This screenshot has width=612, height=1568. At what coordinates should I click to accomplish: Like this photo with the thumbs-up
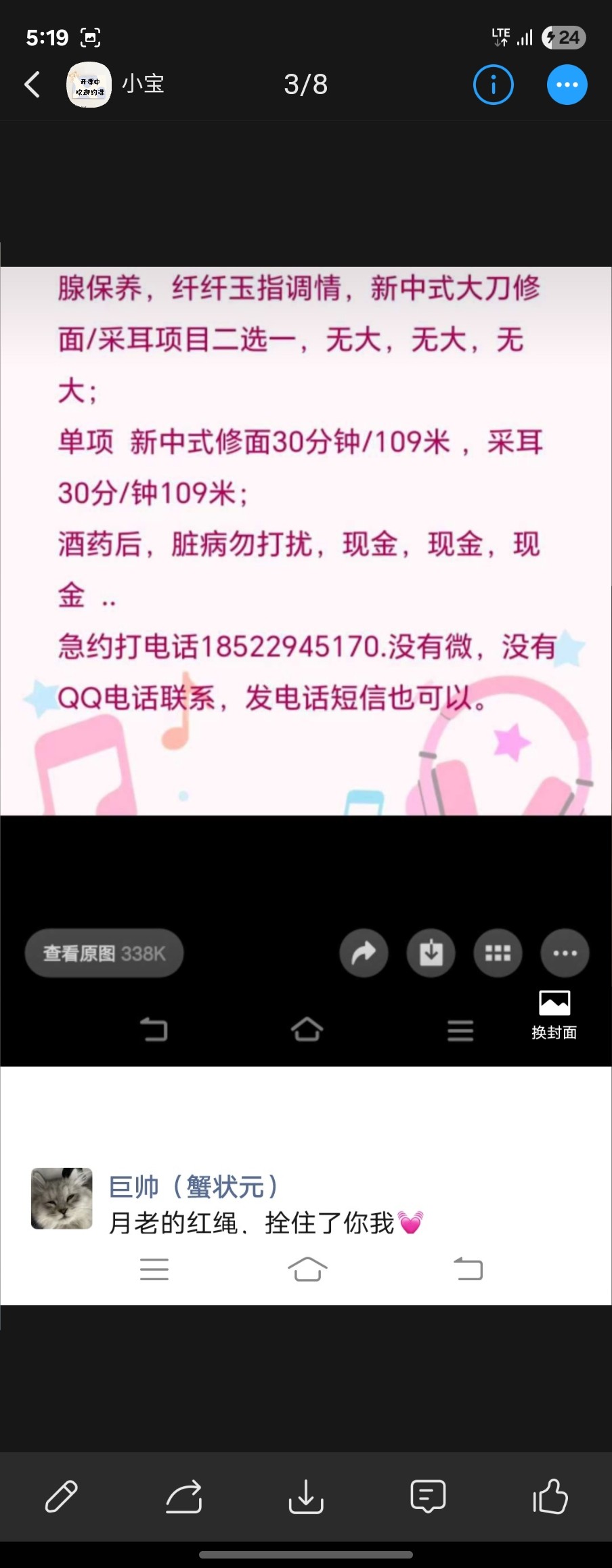coord(550,1496)
